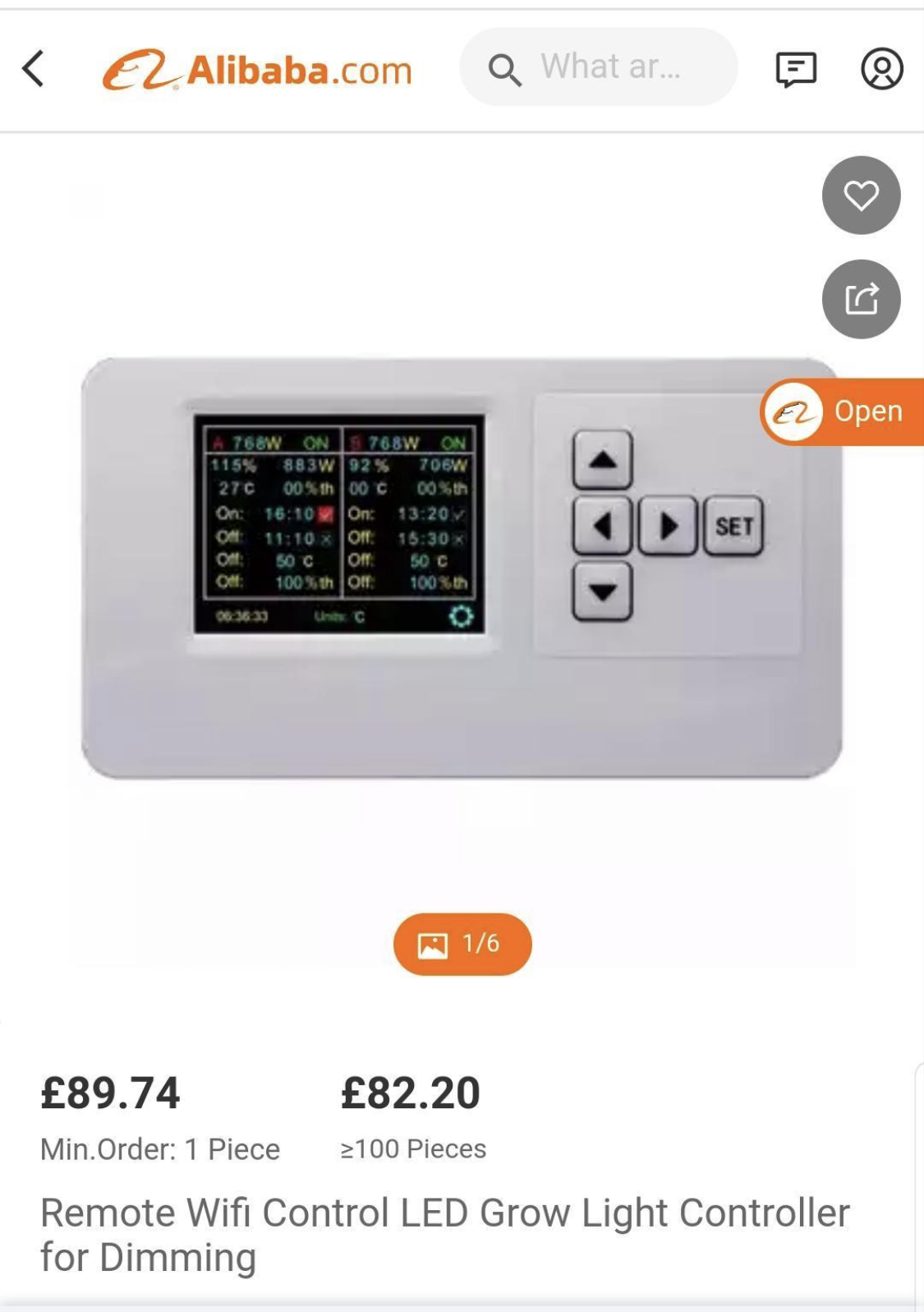Open the messages icon

[x=796, y=69]
